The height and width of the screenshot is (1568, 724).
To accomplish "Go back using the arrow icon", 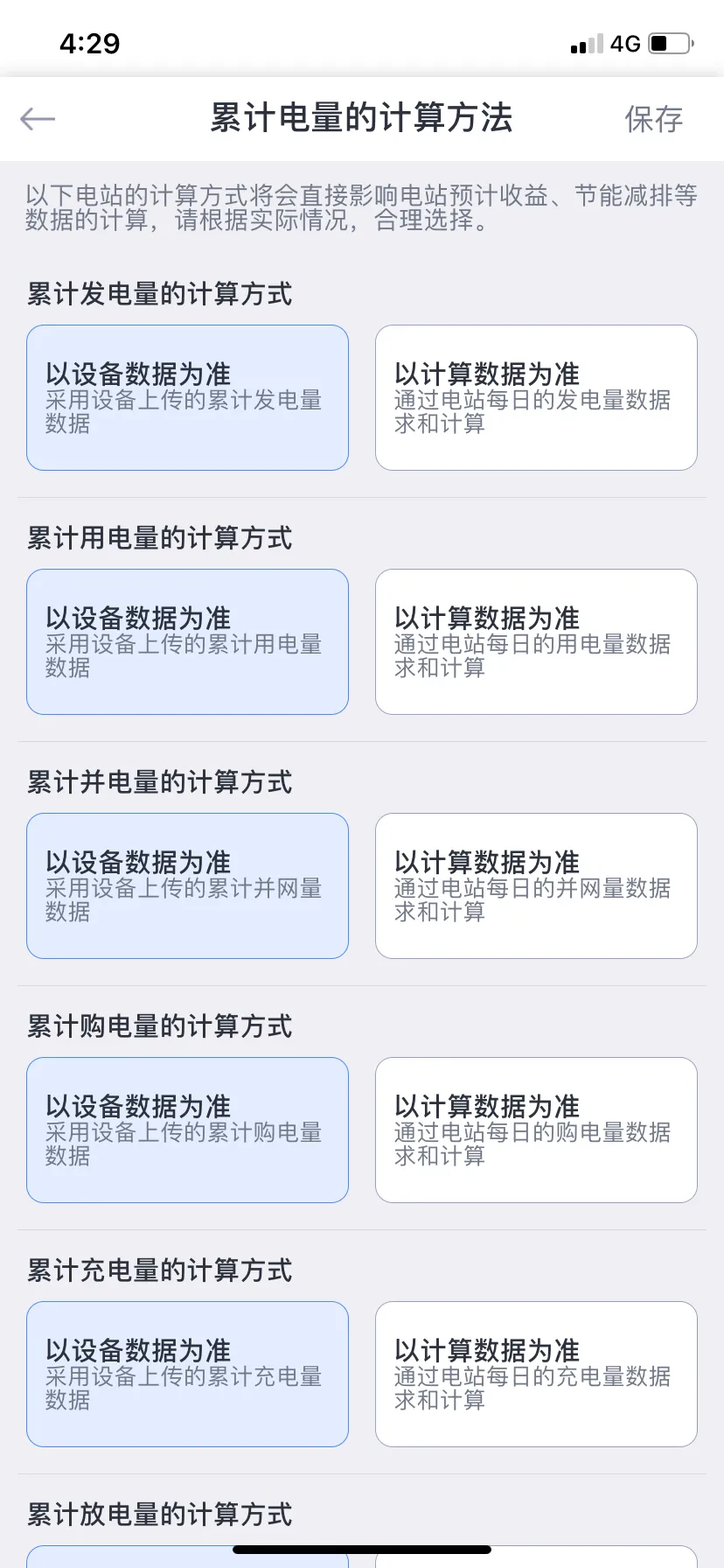I will [38, 119].
